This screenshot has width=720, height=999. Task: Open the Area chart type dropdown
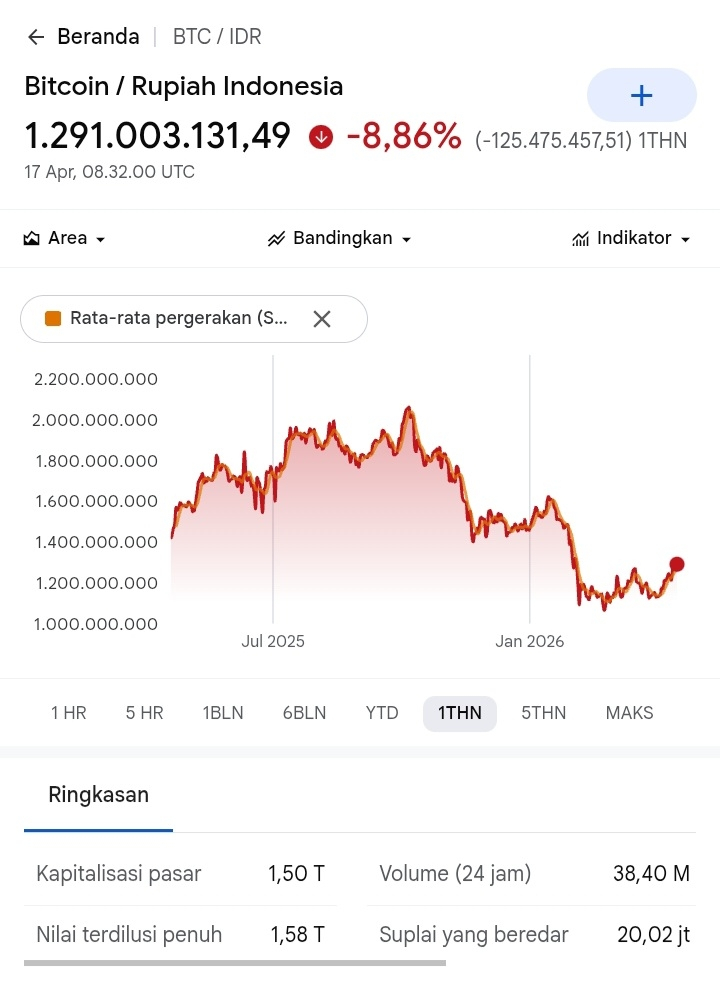click(x=65, y=239)
